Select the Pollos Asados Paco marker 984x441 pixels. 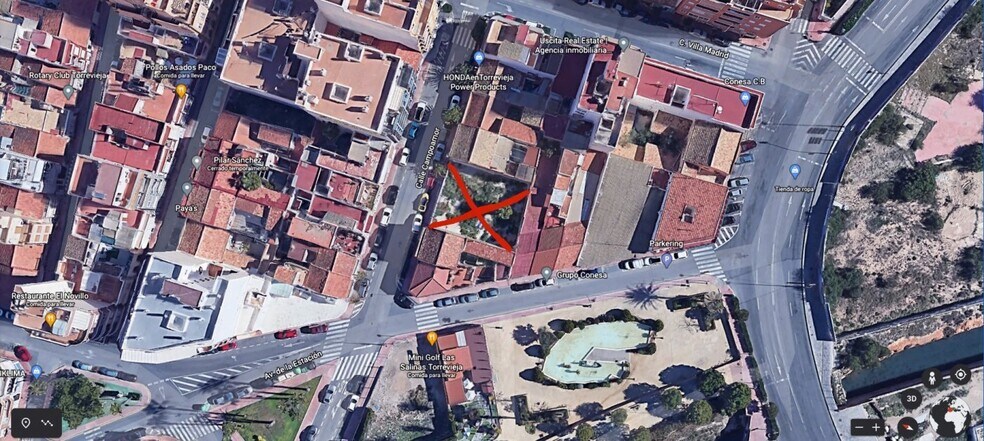click(x=181, y=91)
